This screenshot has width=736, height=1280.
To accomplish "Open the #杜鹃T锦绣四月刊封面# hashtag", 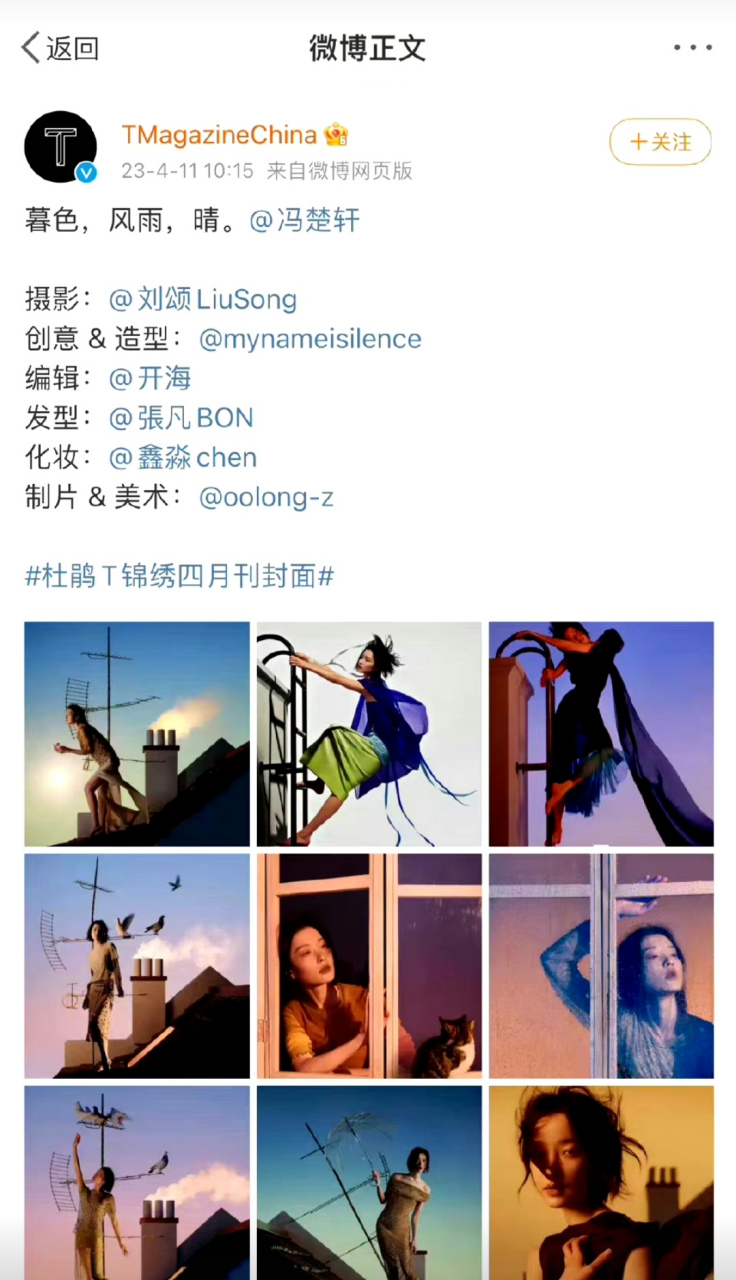I will (x=178, y=577).
